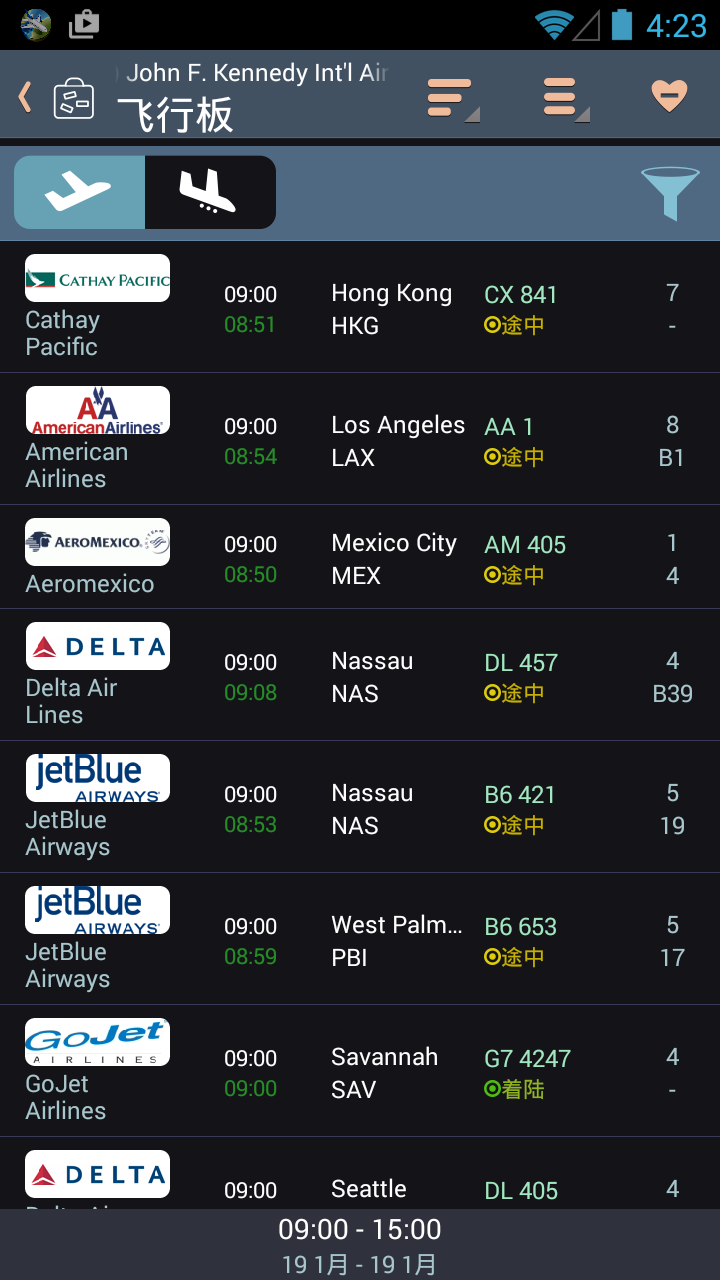This screenshot has width=720, height=1280.
Task: Open American Airlines flight AA 1
Action: pyautogui.click(x=360, y=439)
